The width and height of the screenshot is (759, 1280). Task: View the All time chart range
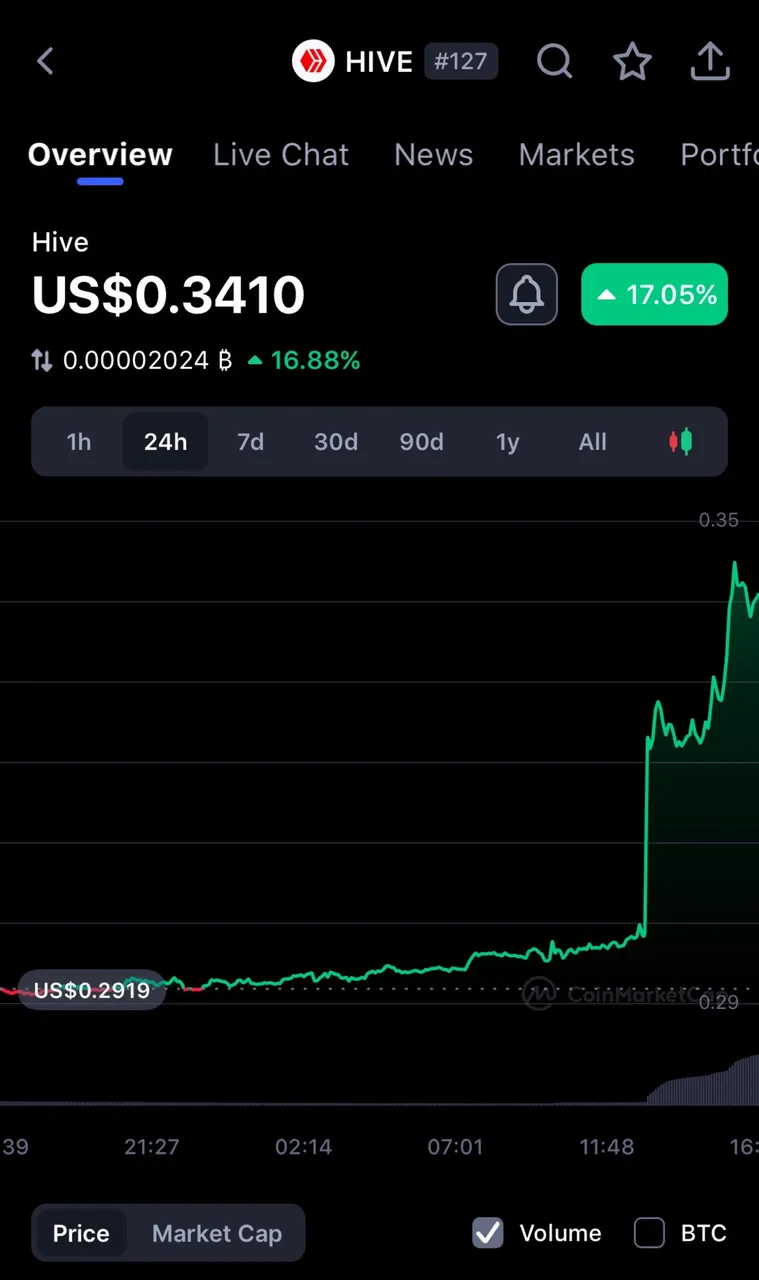click(592, 441)
